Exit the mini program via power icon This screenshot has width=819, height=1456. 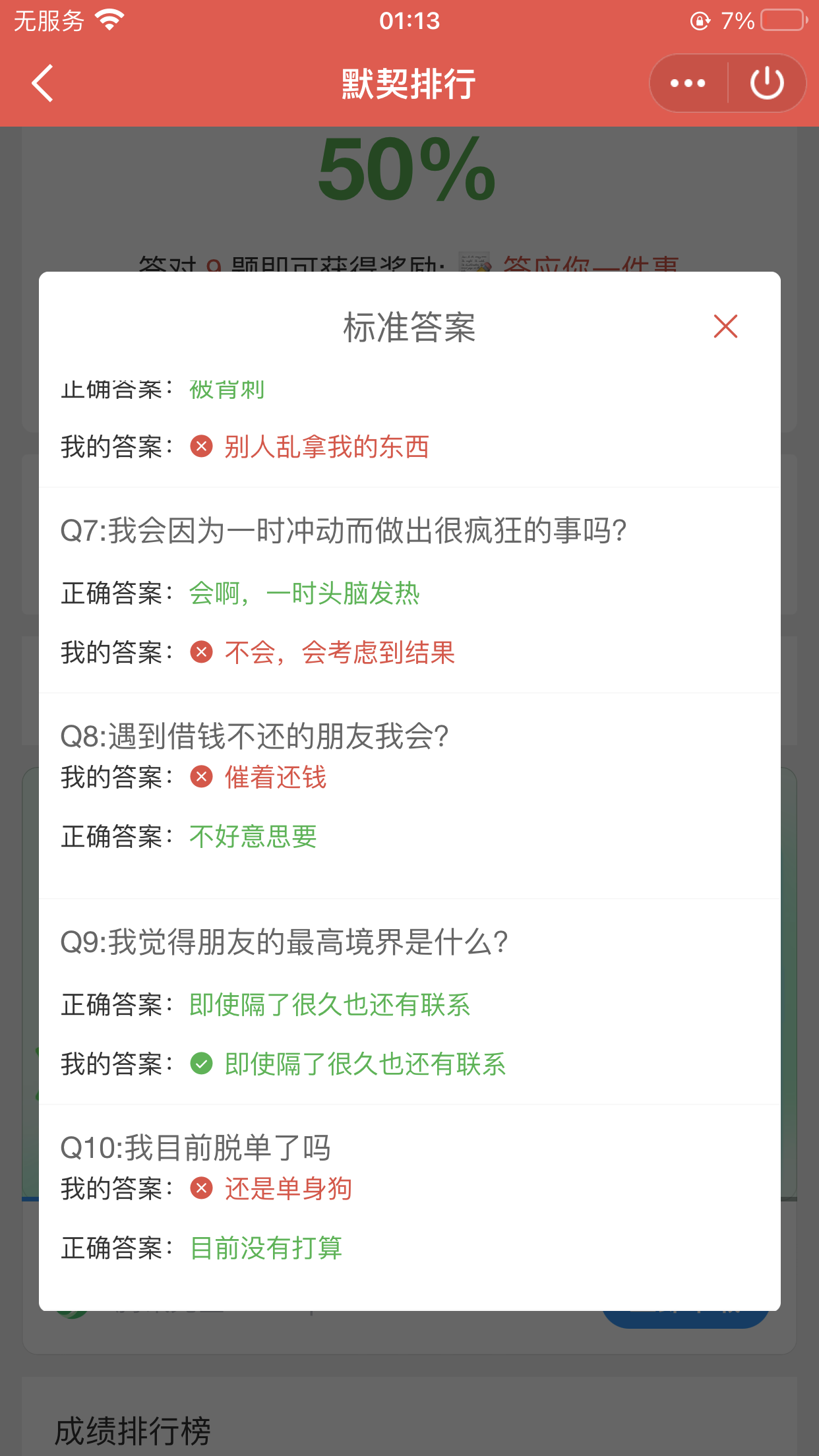(767, 84)
